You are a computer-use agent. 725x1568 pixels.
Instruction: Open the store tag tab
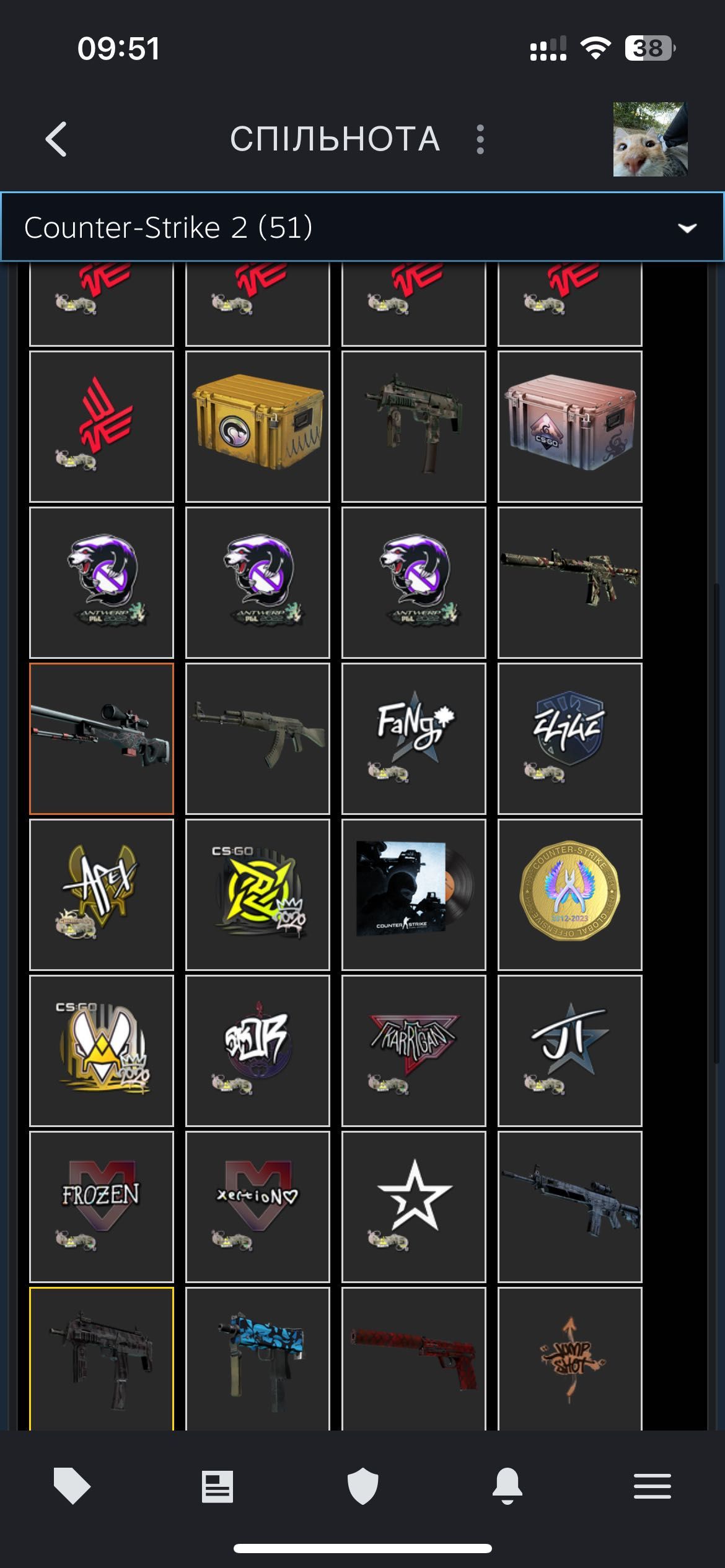[72, 1486]
